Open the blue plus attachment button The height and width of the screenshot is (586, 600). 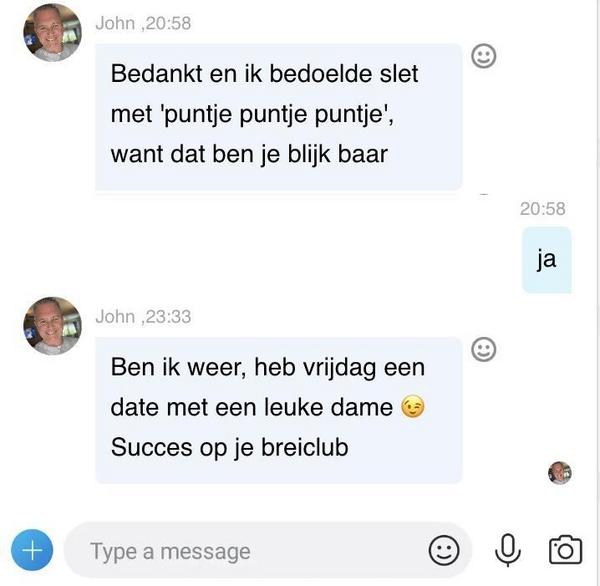(32, 549)
